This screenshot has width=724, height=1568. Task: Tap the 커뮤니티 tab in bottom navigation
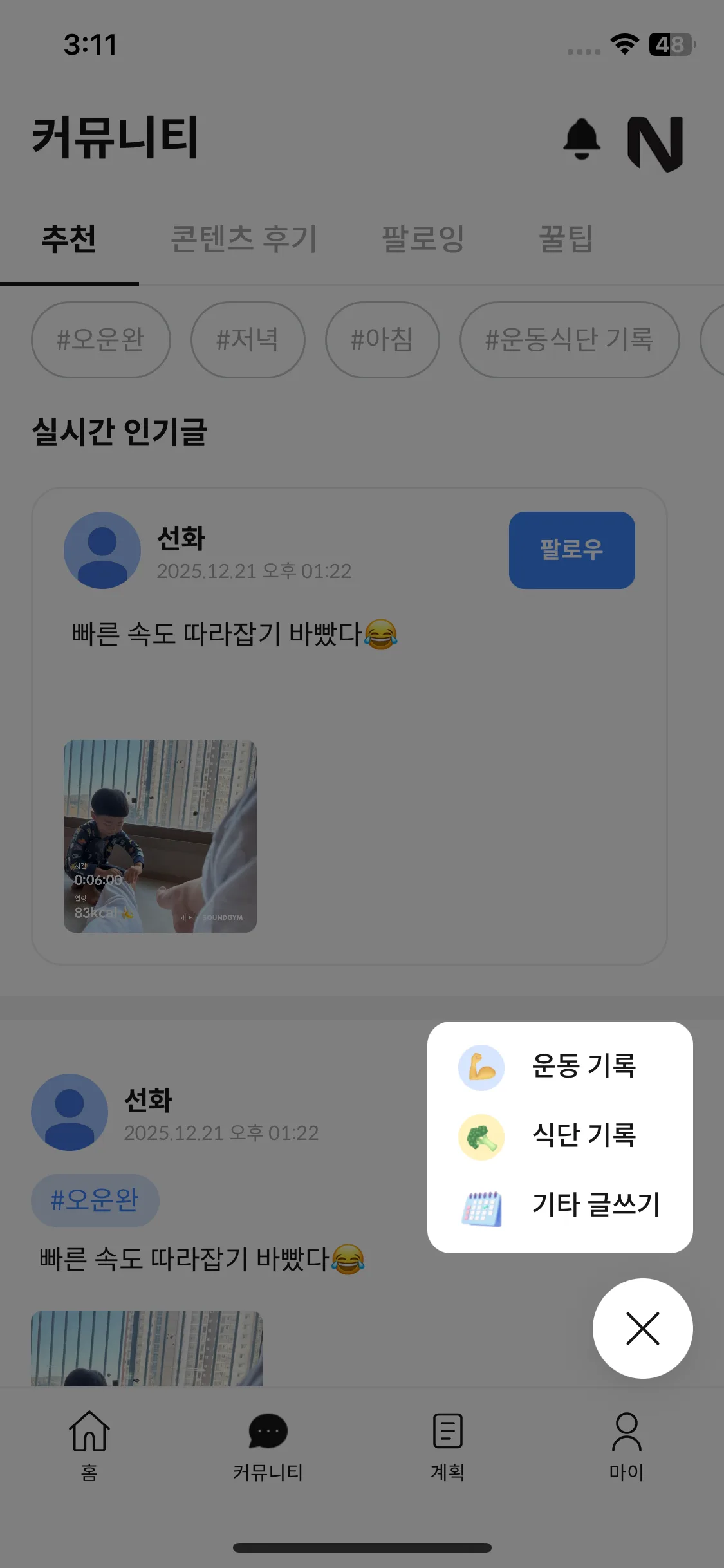[x=268, y=1442]
